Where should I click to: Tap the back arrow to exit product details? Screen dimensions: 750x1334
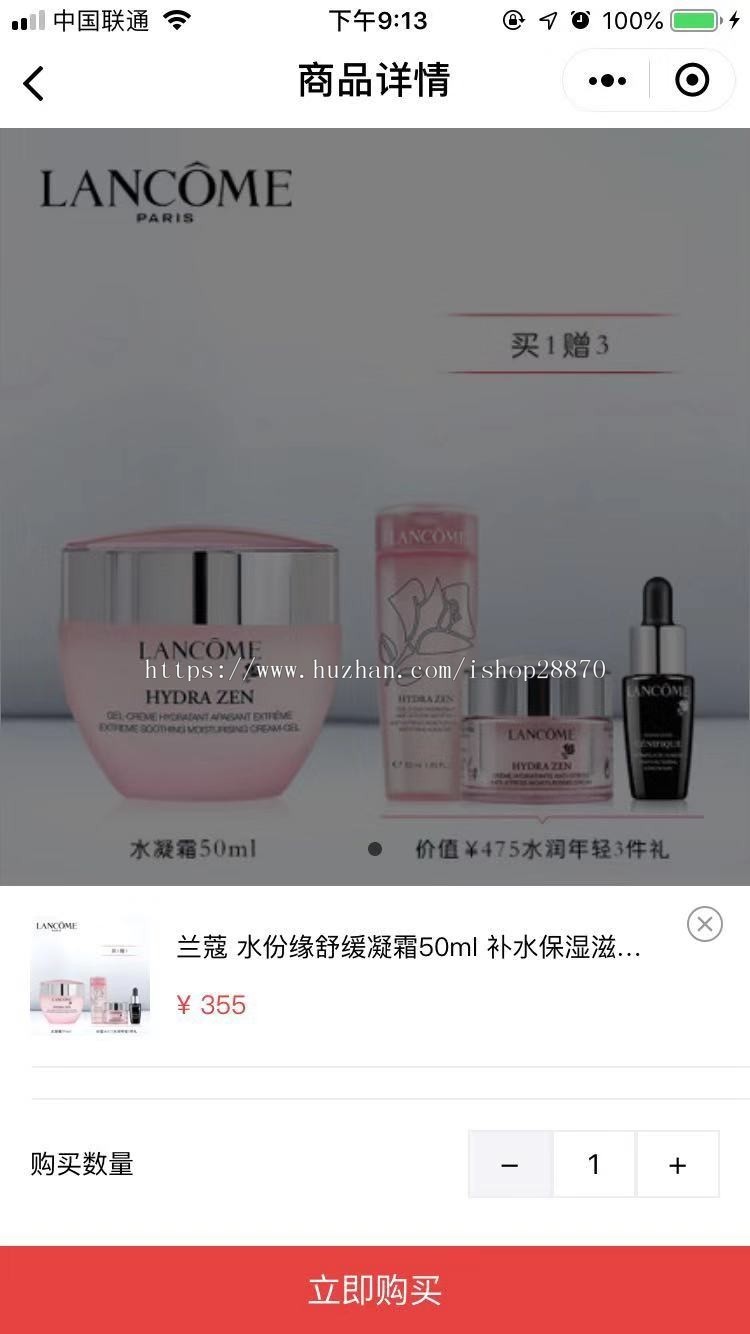(33, 83)
